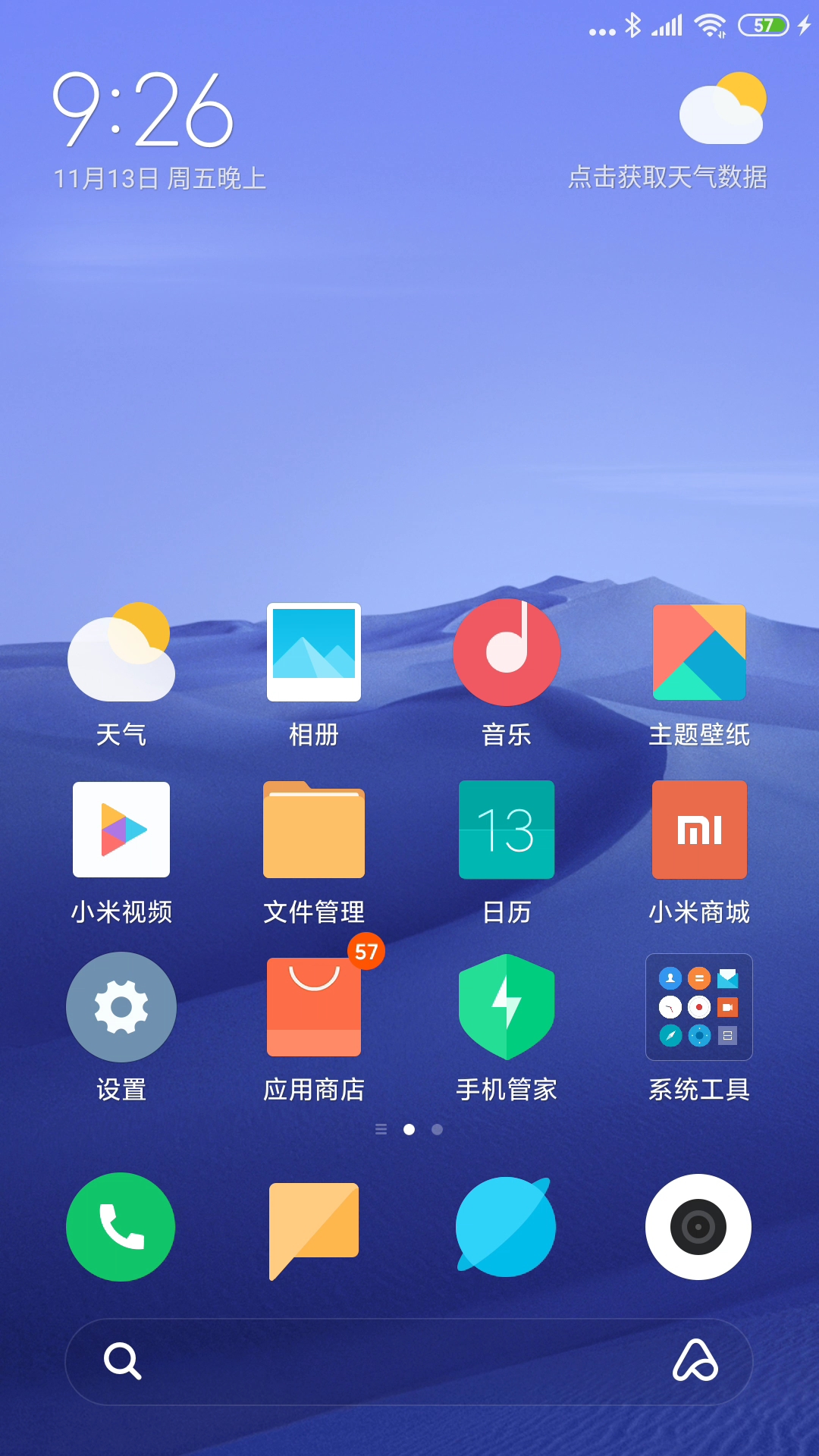Open 应用商店 app store with 57 updates
Image resolution: width=819 pixels, height=1456 pixels.
pyautogui.click(x=314, y=1007)
